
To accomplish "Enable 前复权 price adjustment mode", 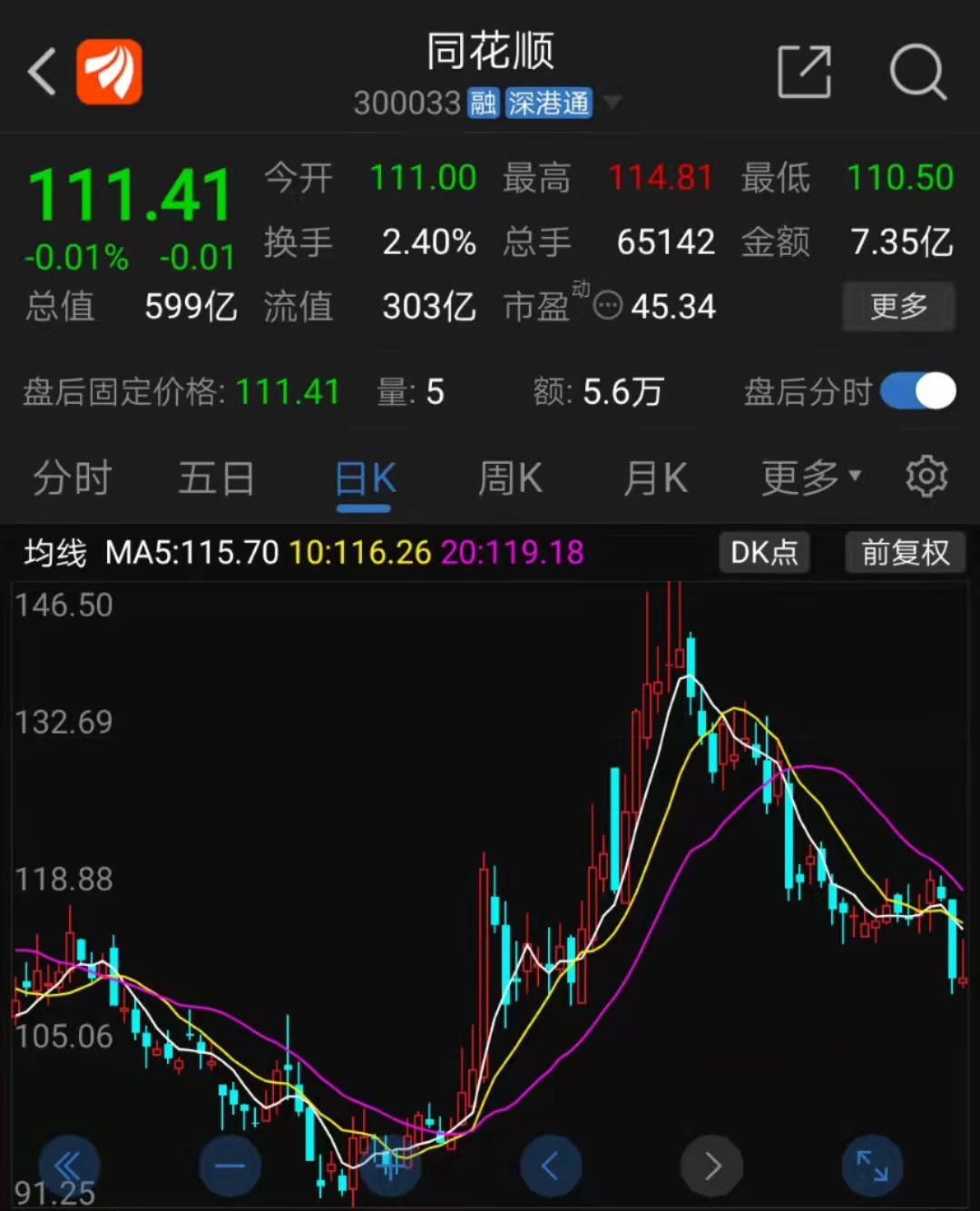I will tap(905, 552).
